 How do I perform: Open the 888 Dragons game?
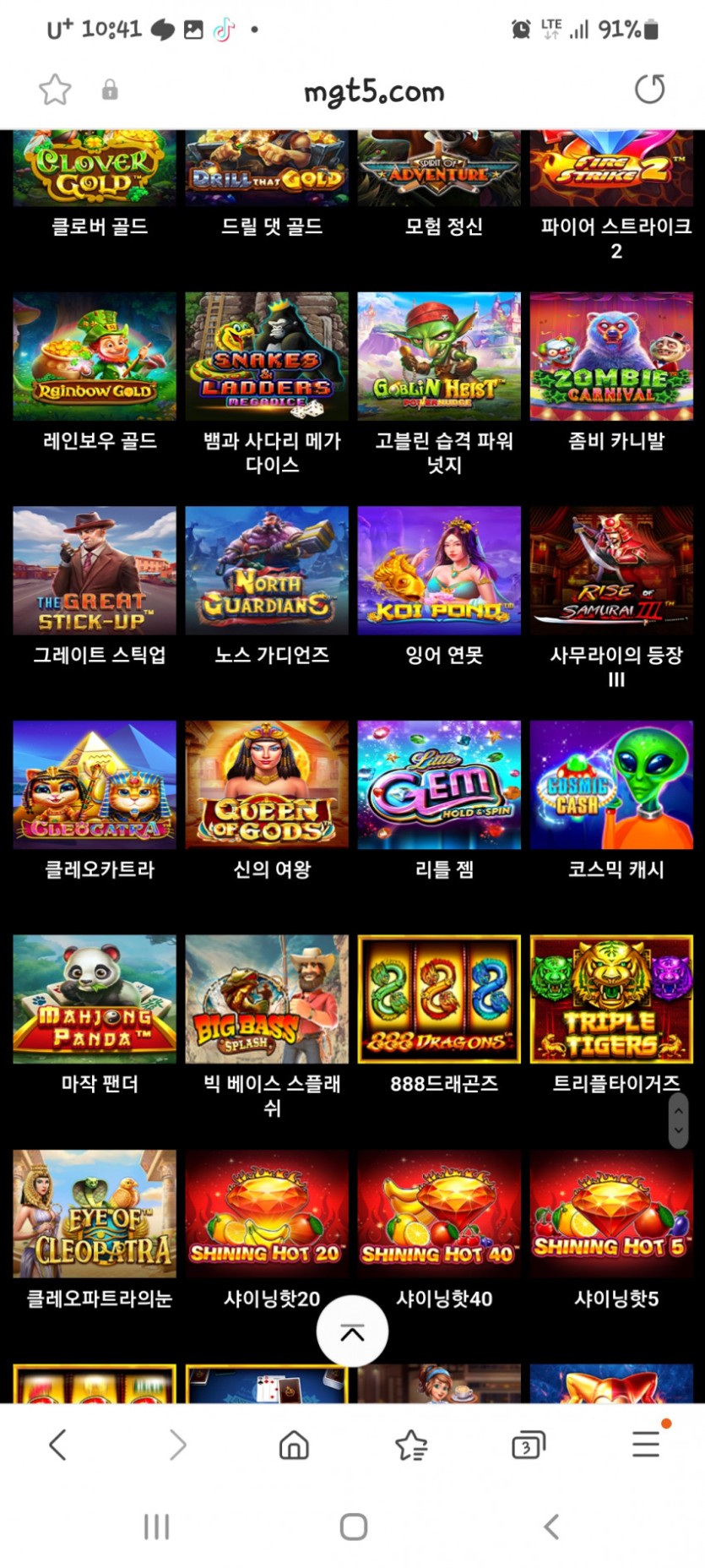tap(439, 999)
